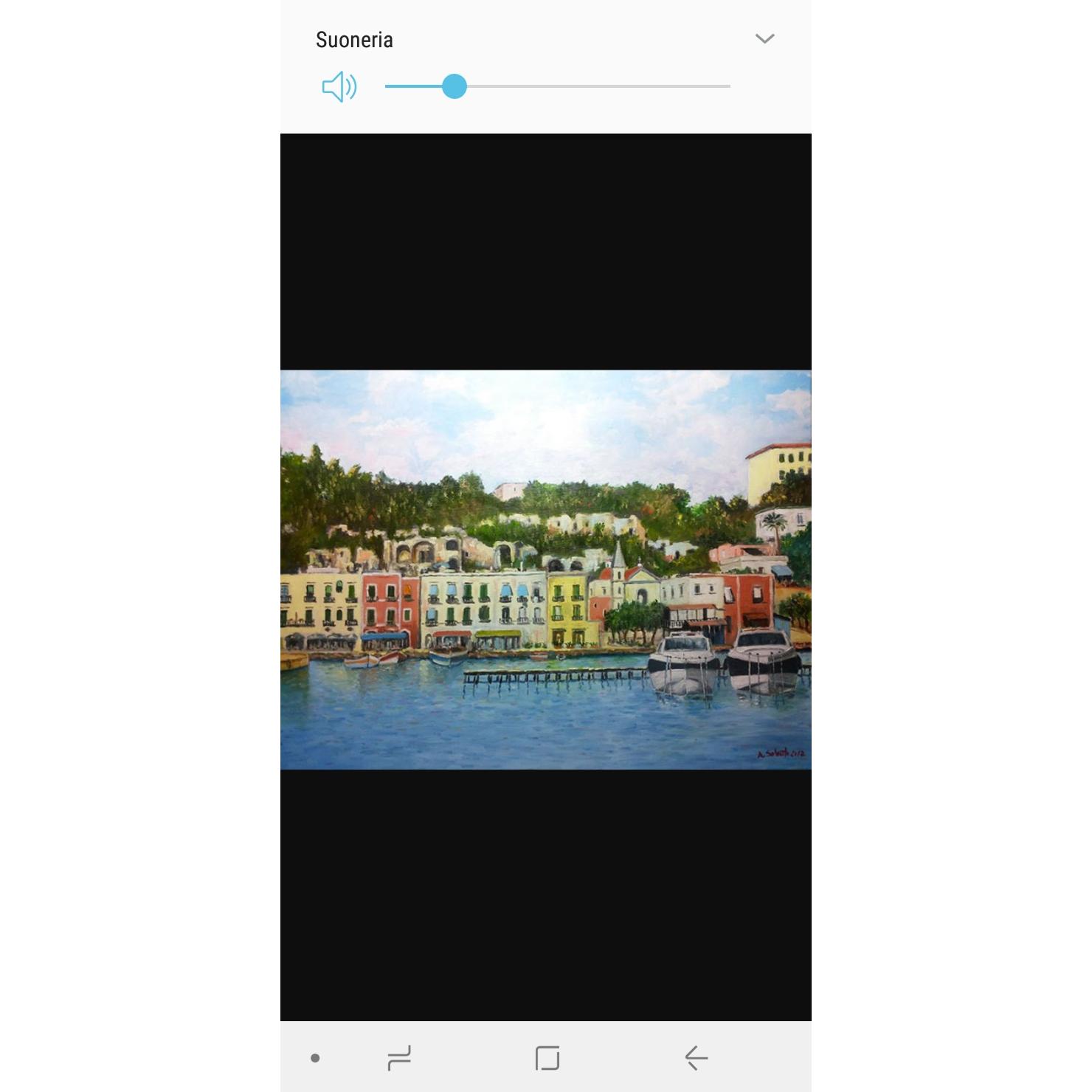1092x1092 pixels.
Task: Set the Suoneria volume slider to maximum
Action: [729, 86]
